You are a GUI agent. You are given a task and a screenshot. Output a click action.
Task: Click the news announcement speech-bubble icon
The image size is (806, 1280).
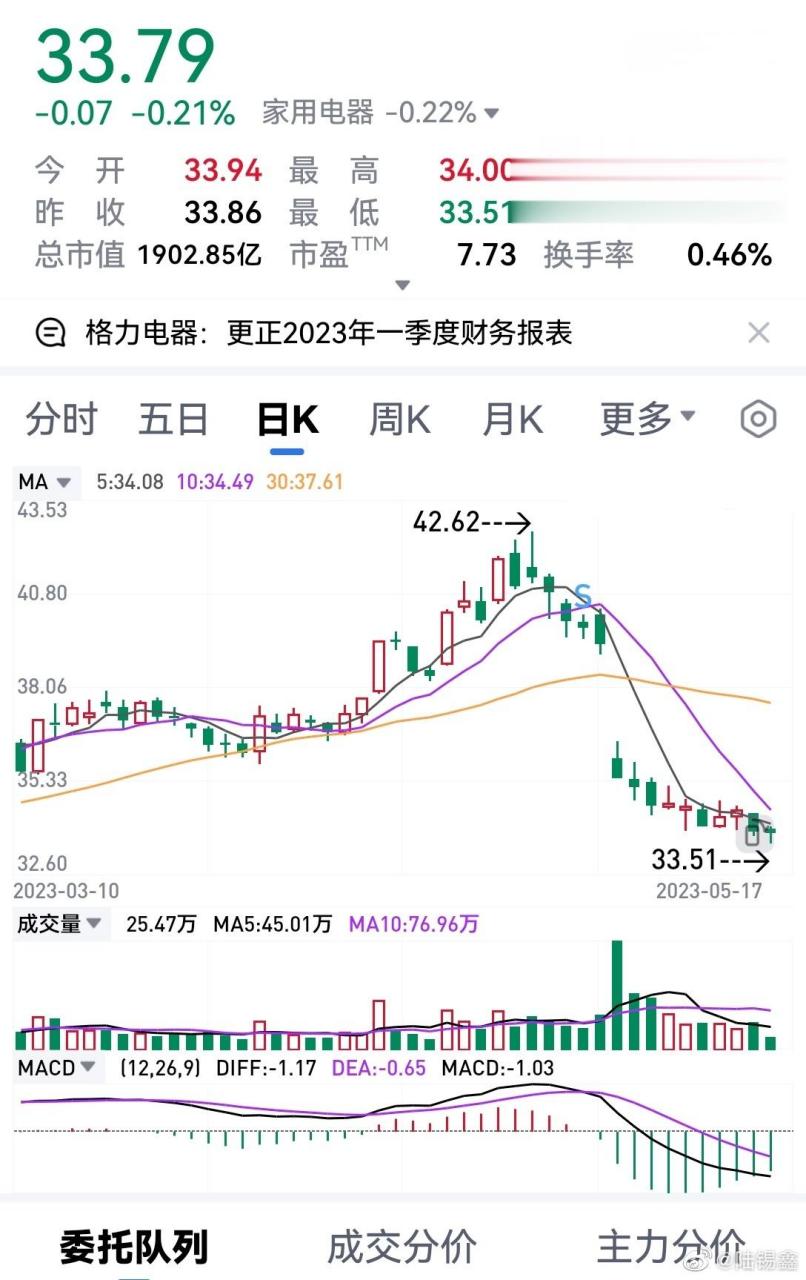tap(44, 331)
